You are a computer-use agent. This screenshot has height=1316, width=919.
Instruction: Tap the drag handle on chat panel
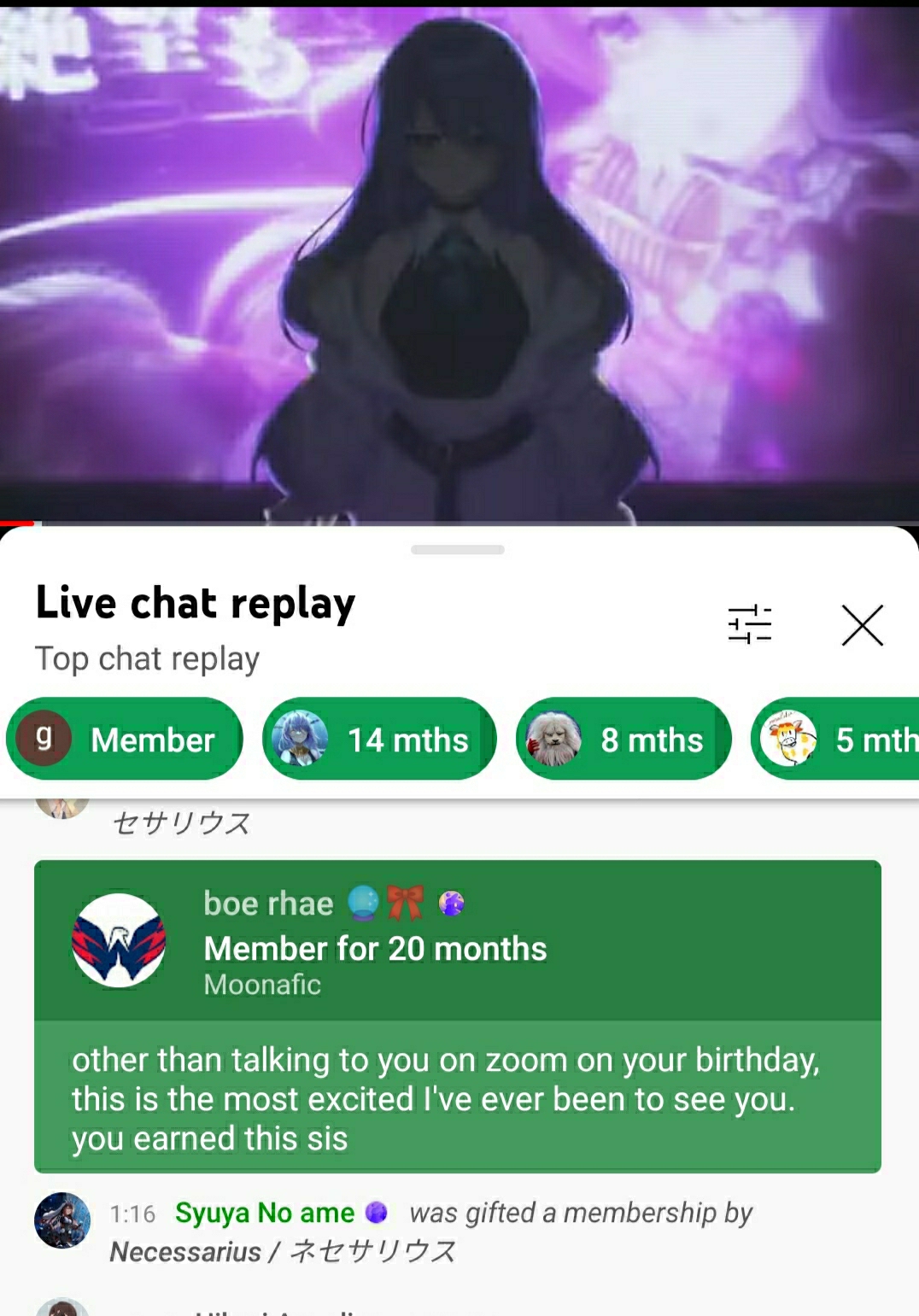click(x=458, y=550)
